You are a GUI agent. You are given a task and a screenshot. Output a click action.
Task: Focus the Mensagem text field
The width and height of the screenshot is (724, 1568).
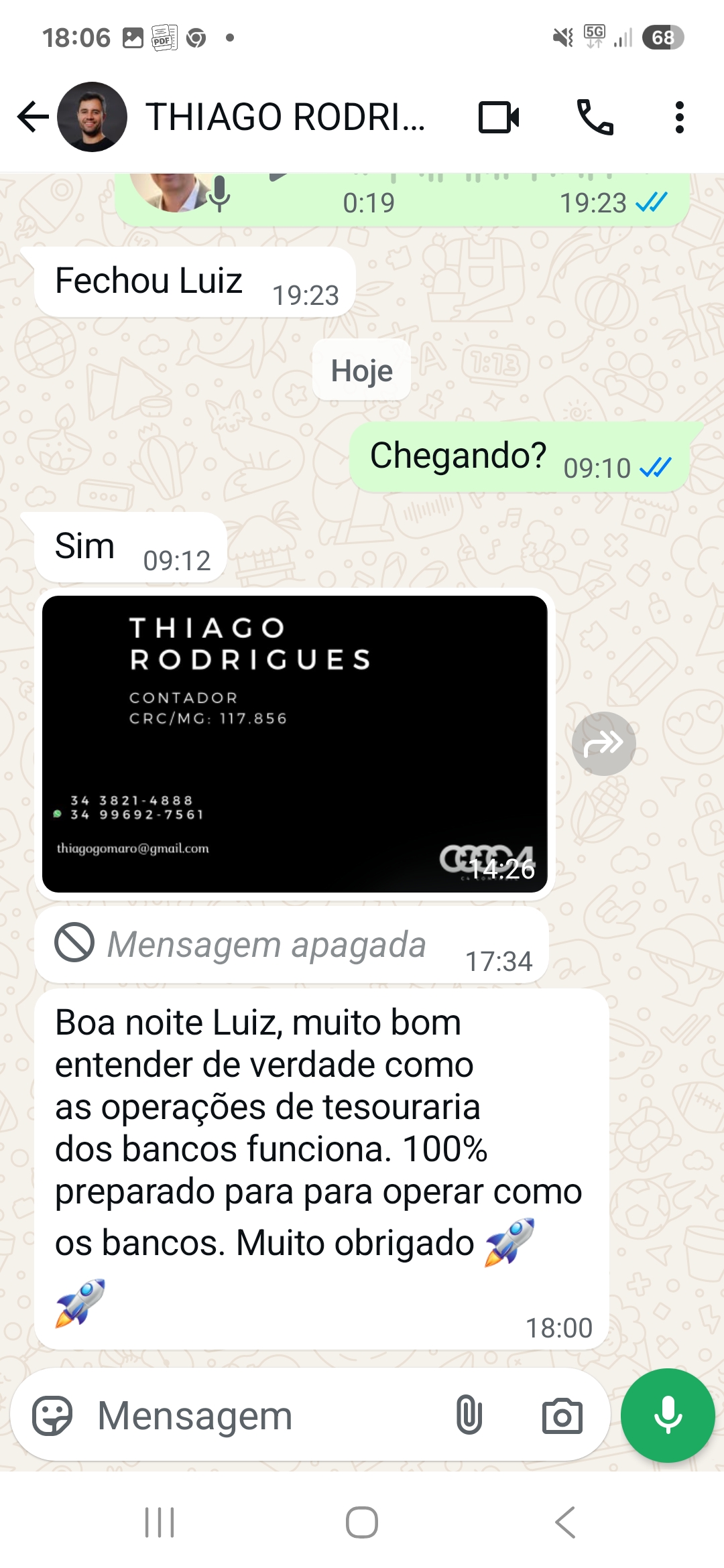tap(261, 1415)
